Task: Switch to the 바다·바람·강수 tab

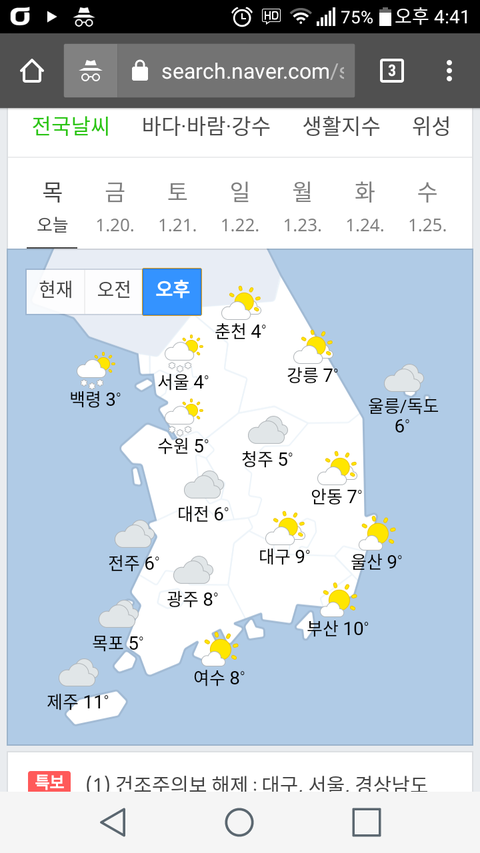Action: click(x=206, y=127)
